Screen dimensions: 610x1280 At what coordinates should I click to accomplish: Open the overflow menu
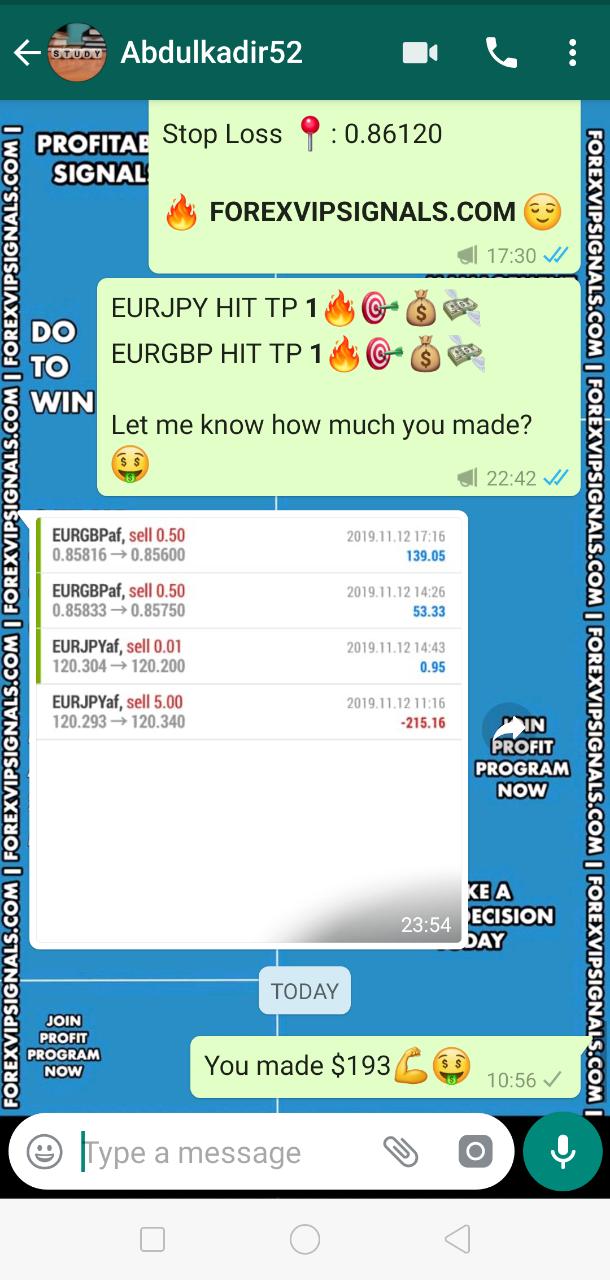coord(572,53)
